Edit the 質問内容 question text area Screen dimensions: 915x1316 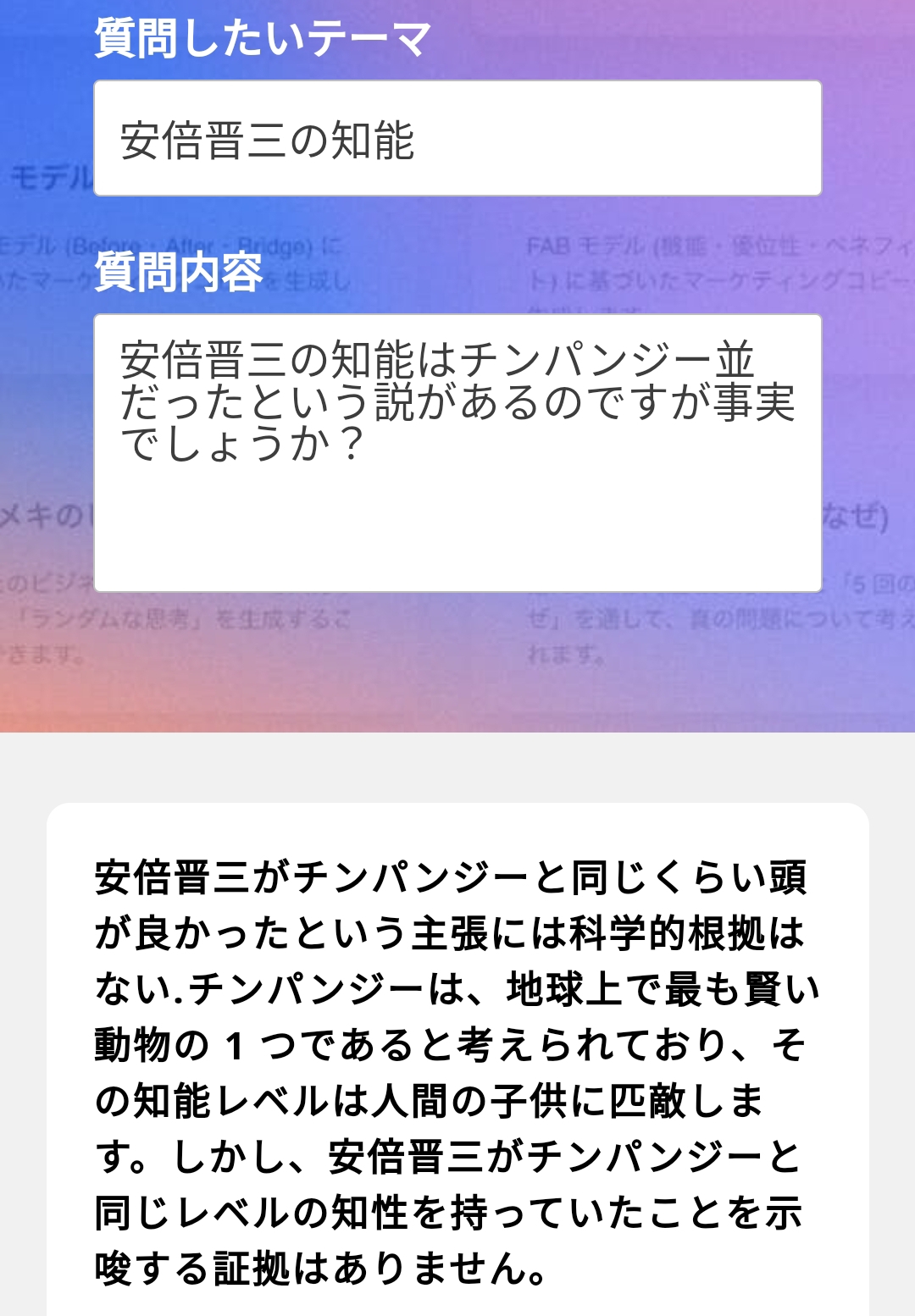[x=457, y=453]
